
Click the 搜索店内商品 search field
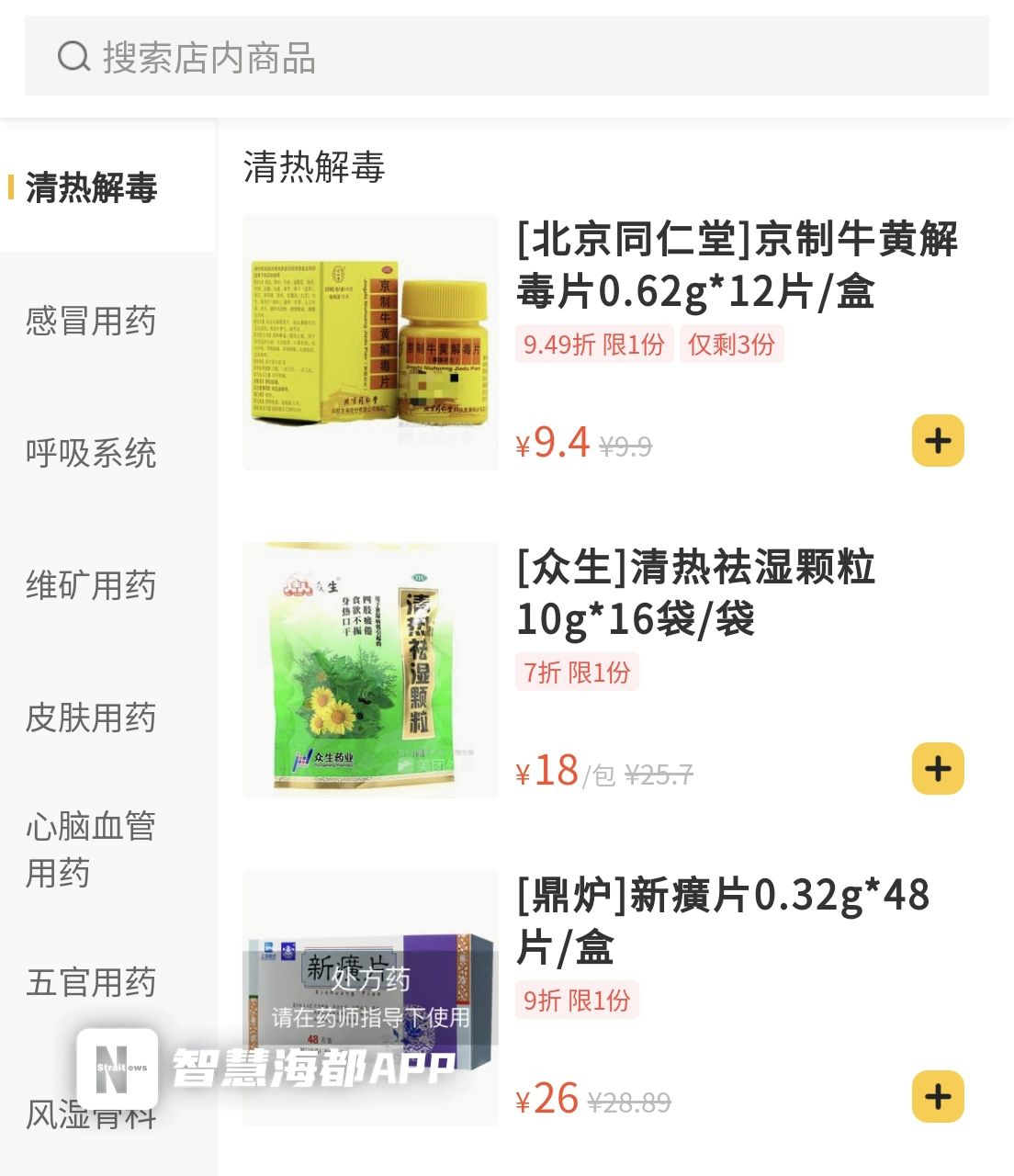(x=507, y=58)
